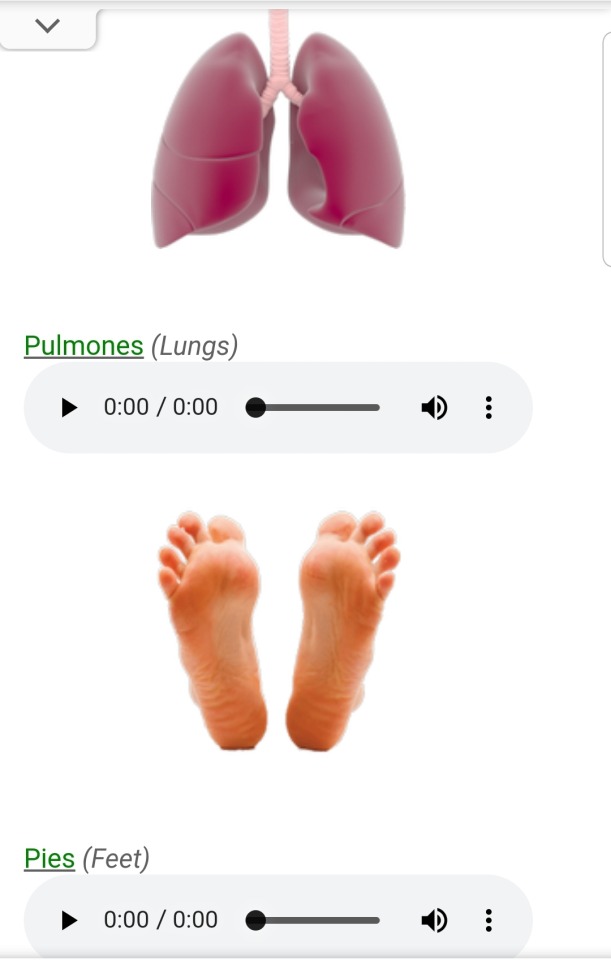The image size is (611, 960).
Task: Open the Pulmones link
Action: click(x=84, y=346)
